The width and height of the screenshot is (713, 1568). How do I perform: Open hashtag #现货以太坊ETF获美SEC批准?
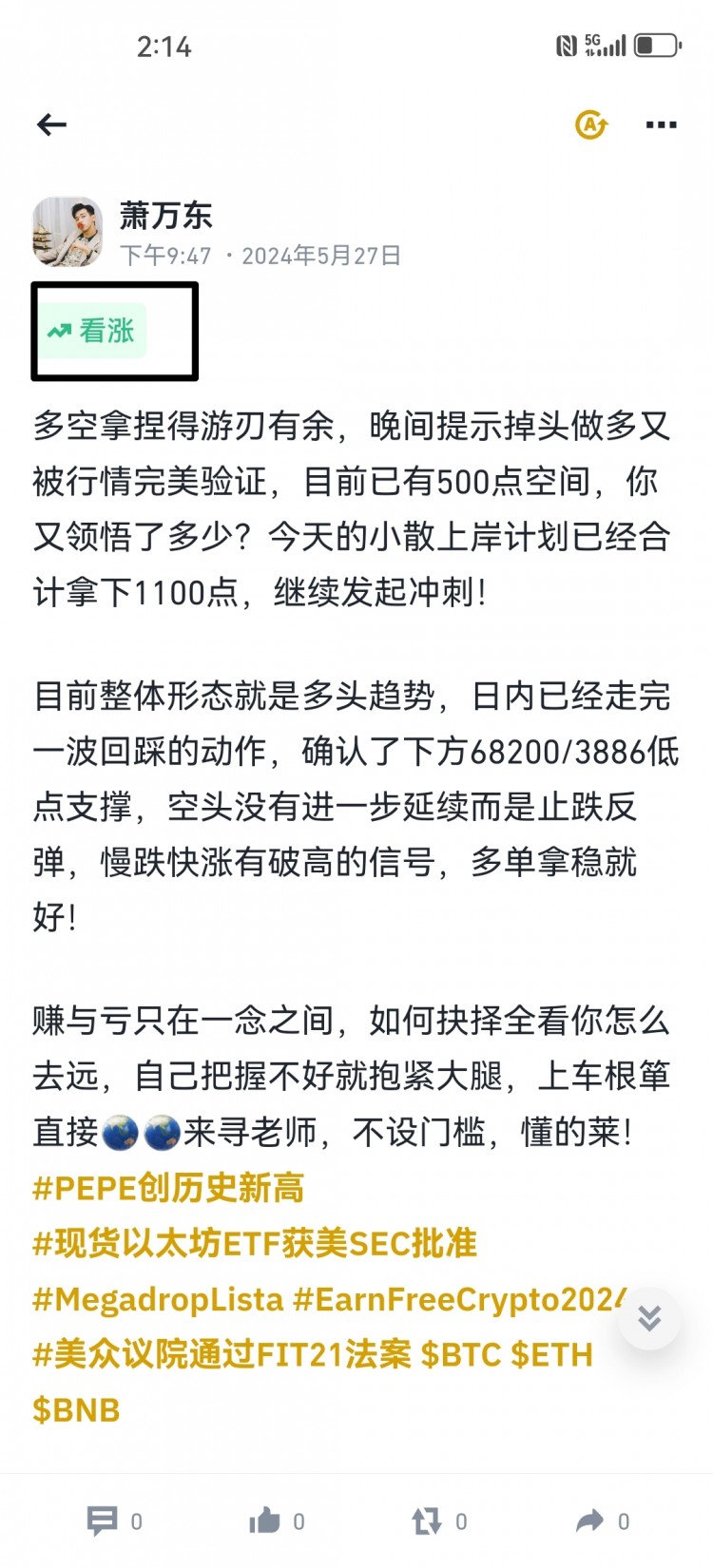[255, 1243]
